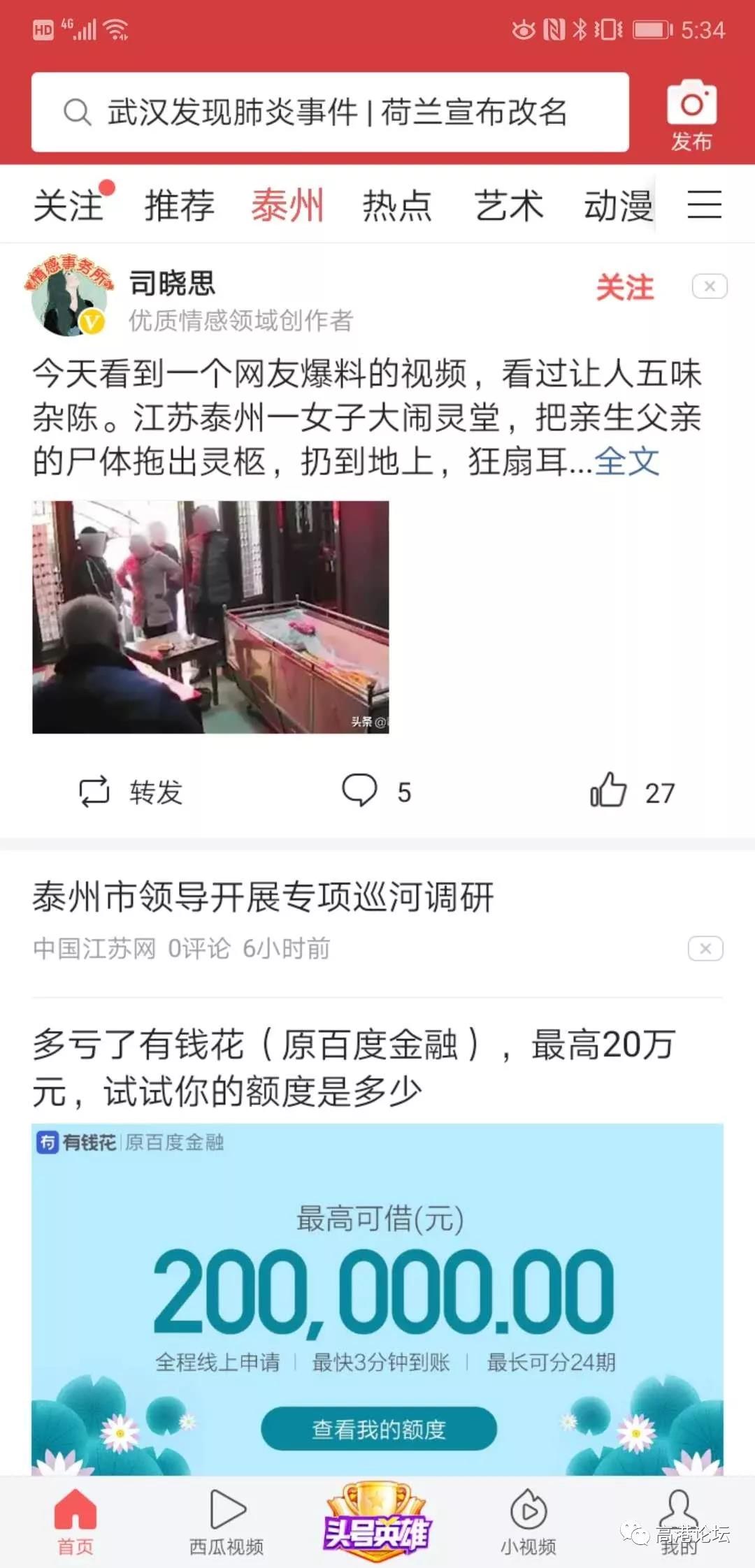This screenshot has height=1568, width=755.
Task: Dismiss the 泰州市领导开展专项巡河调研 article
Action: [x=705, y=948]
